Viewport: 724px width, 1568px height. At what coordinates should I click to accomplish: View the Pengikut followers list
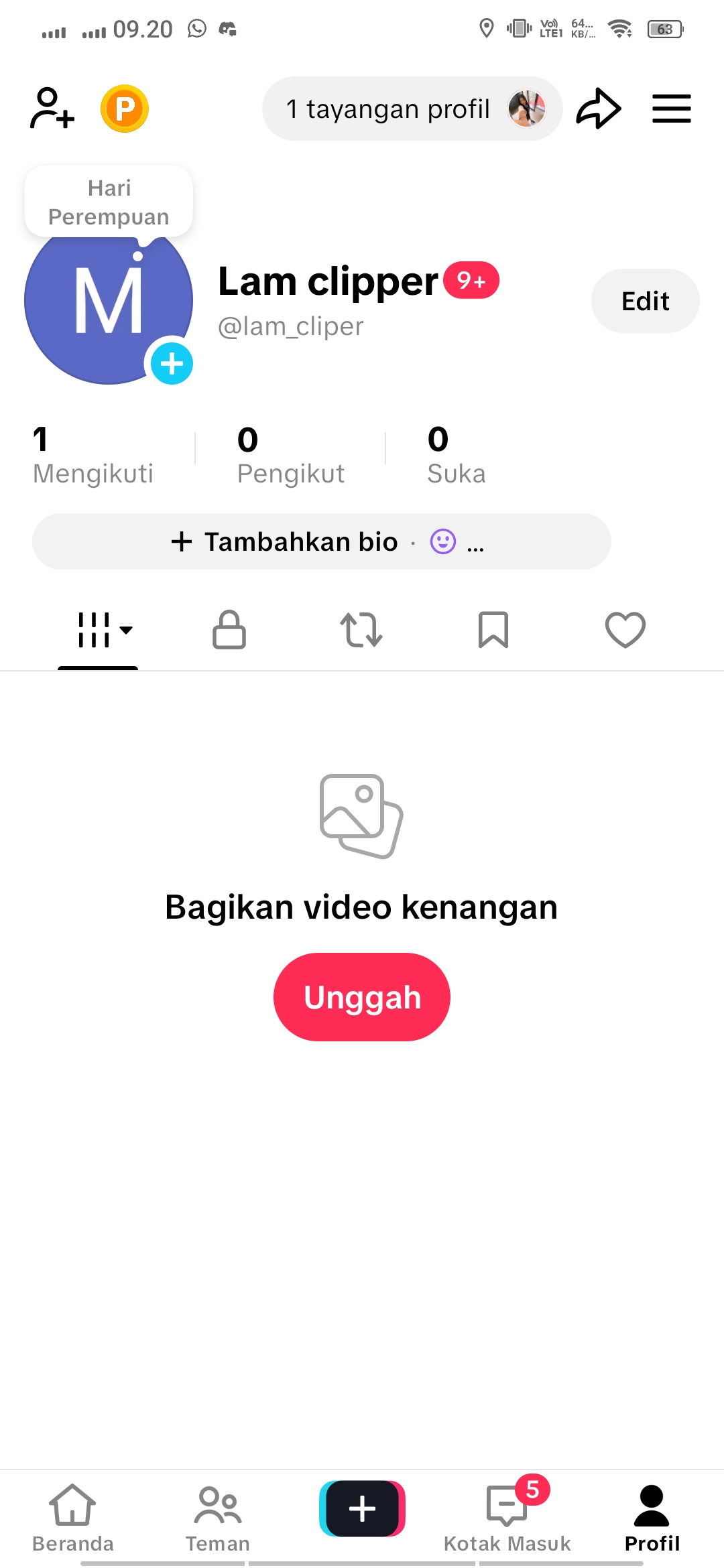coord(290,456)
